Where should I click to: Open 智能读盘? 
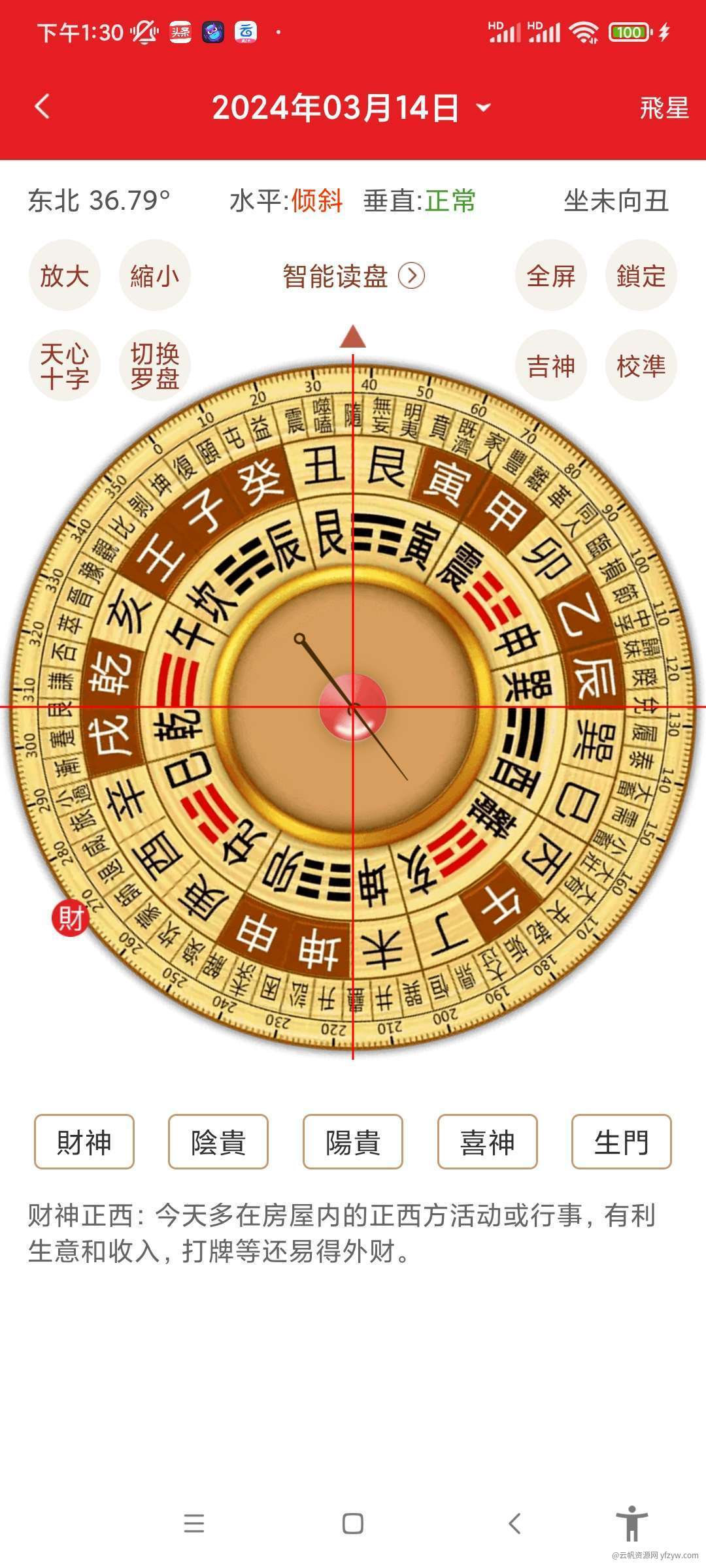point(353,276)
